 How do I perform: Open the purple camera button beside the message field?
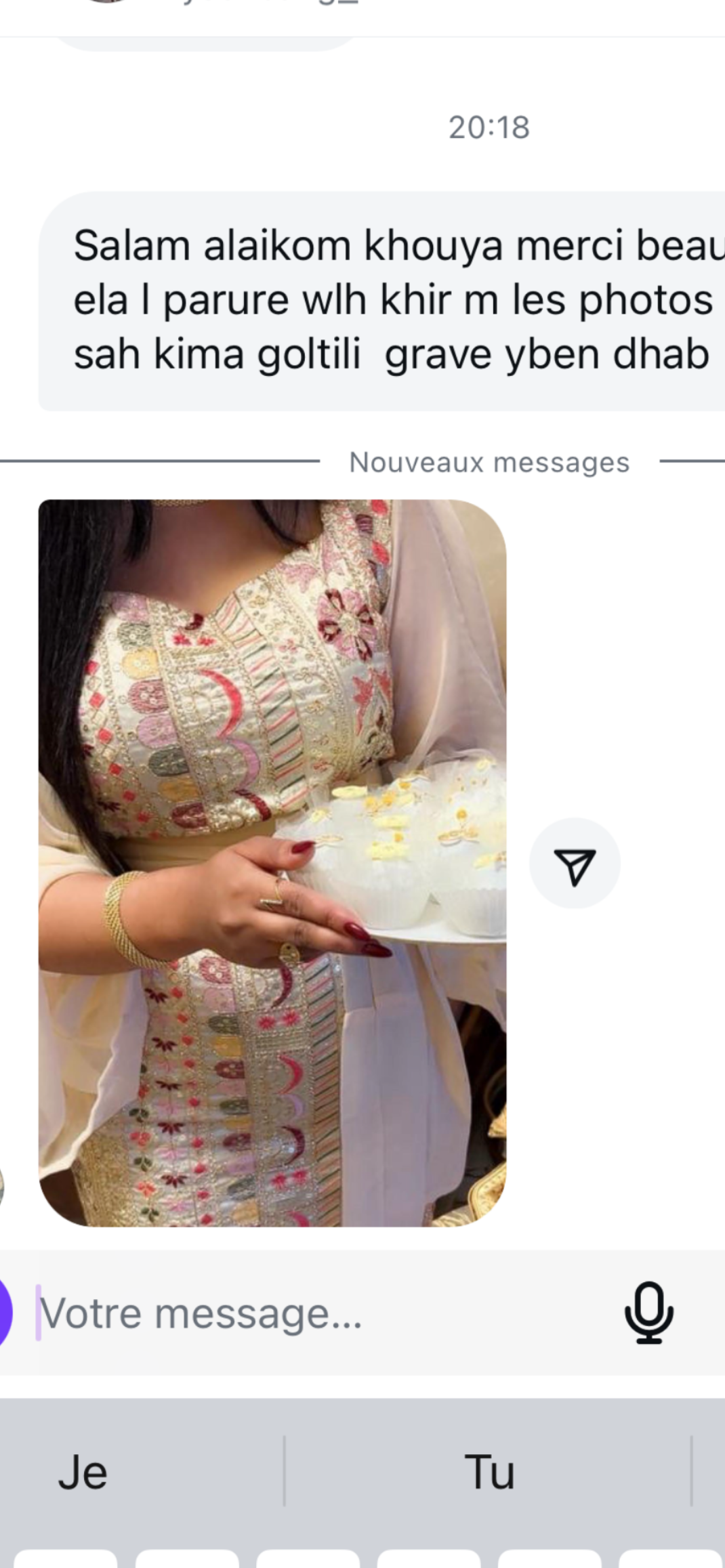(x=4, y=1312)
